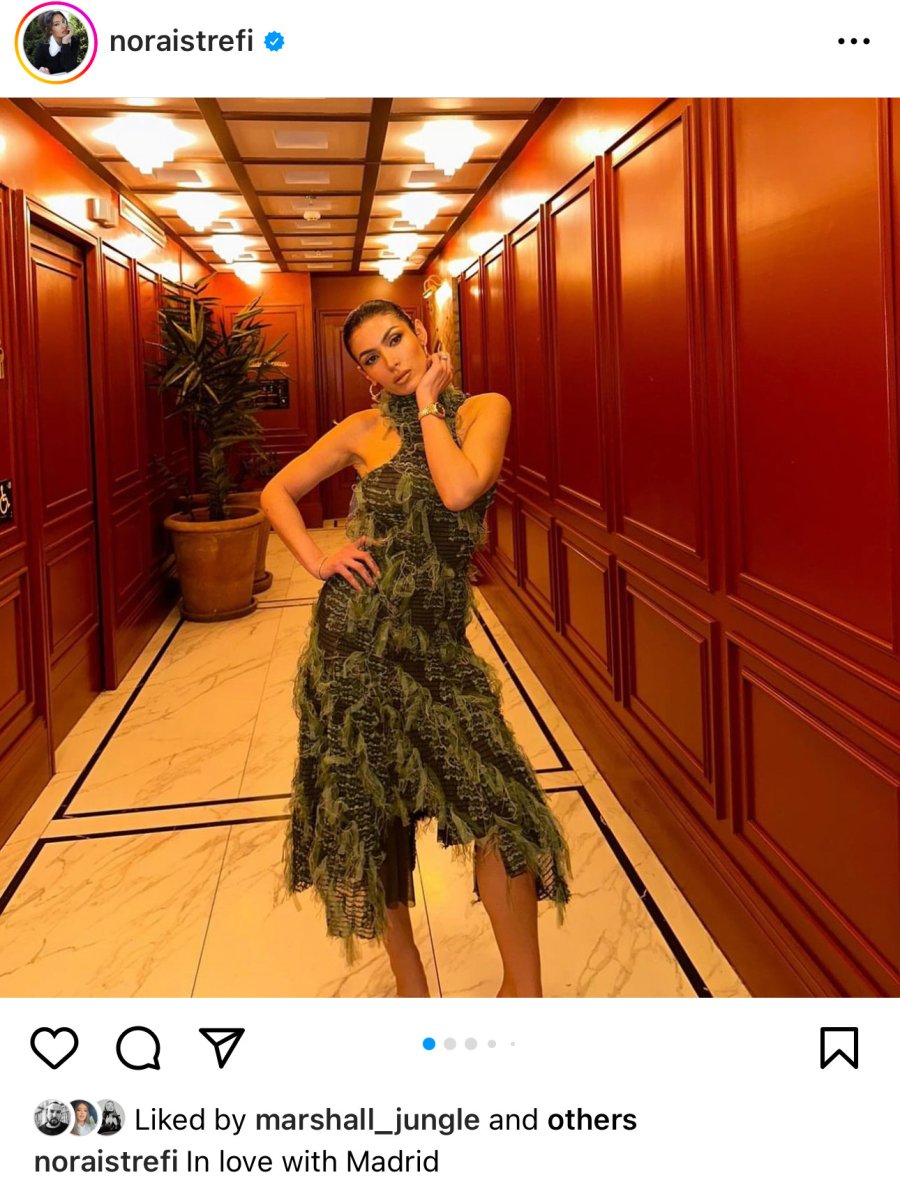View the others who liked this post
Screen dimensions: 900x1189
(x=591, y=1120)
